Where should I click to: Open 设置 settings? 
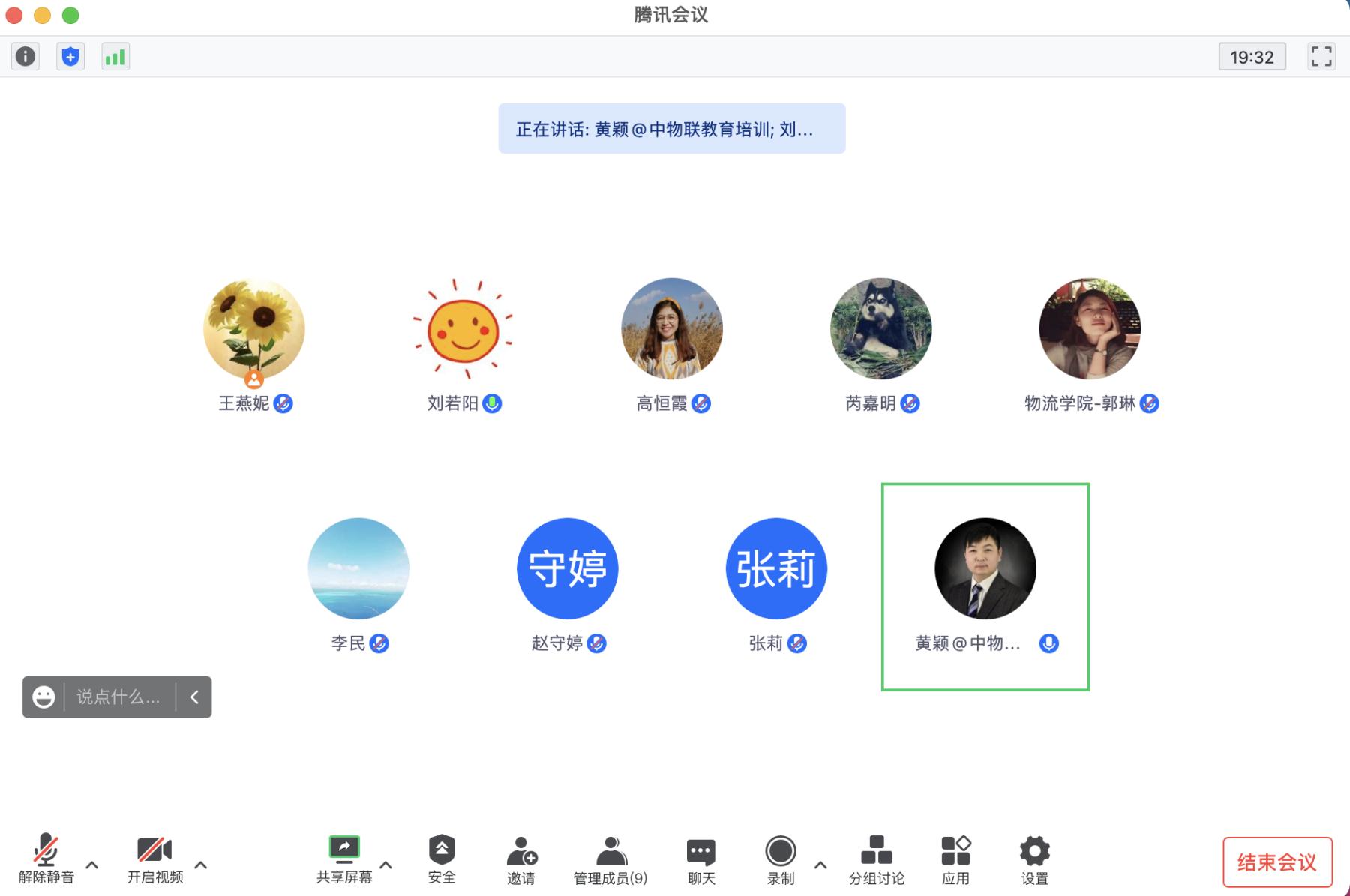(1035, 859)
